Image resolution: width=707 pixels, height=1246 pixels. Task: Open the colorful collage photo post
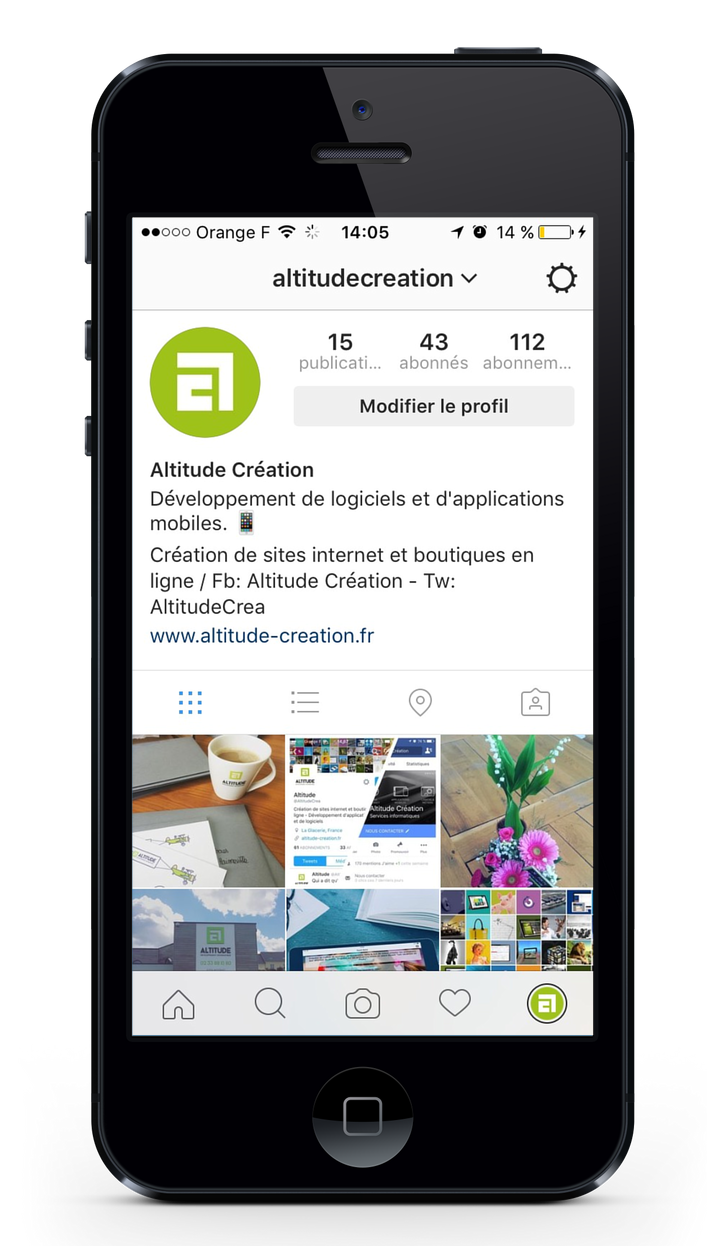pos(517,931)
